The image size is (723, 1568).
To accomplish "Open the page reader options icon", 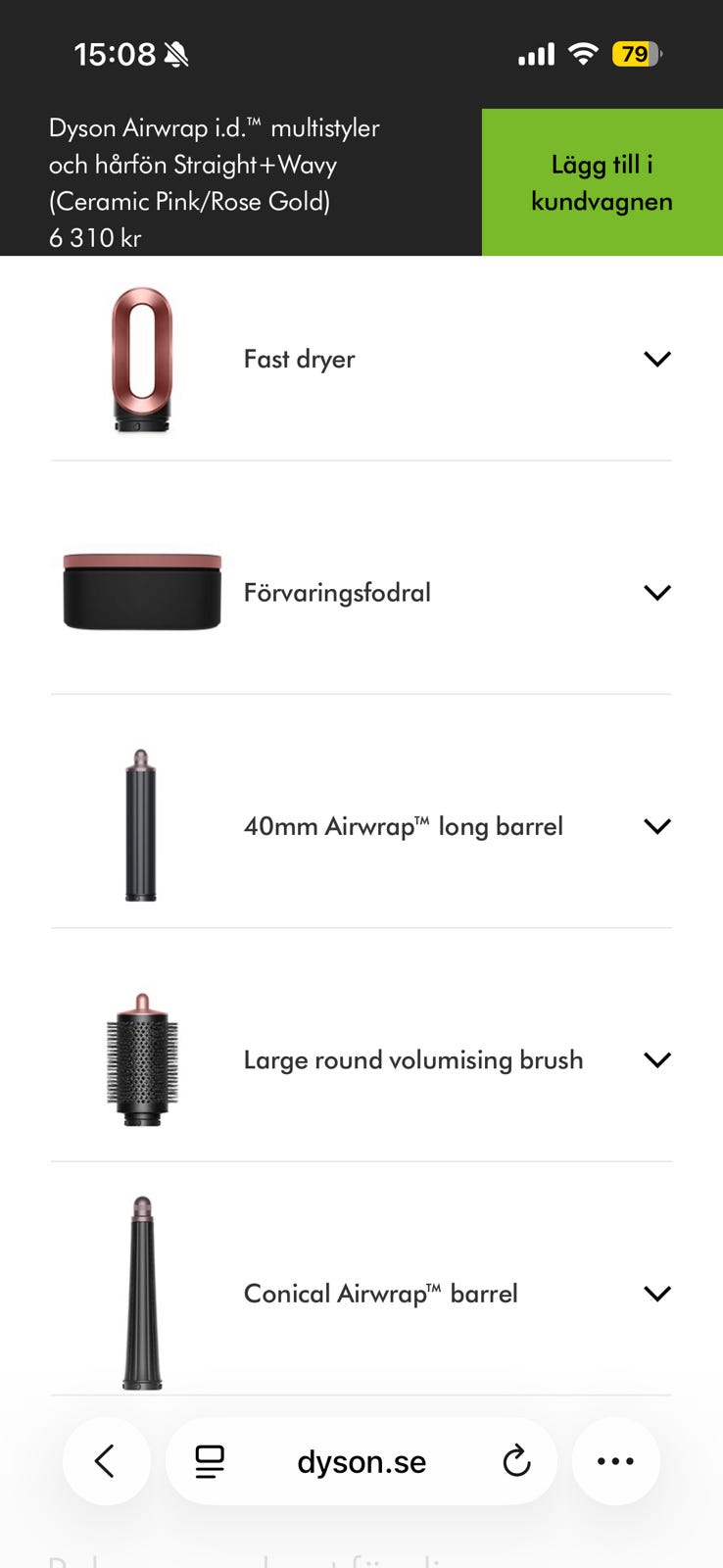I will tap(210, 1462).
